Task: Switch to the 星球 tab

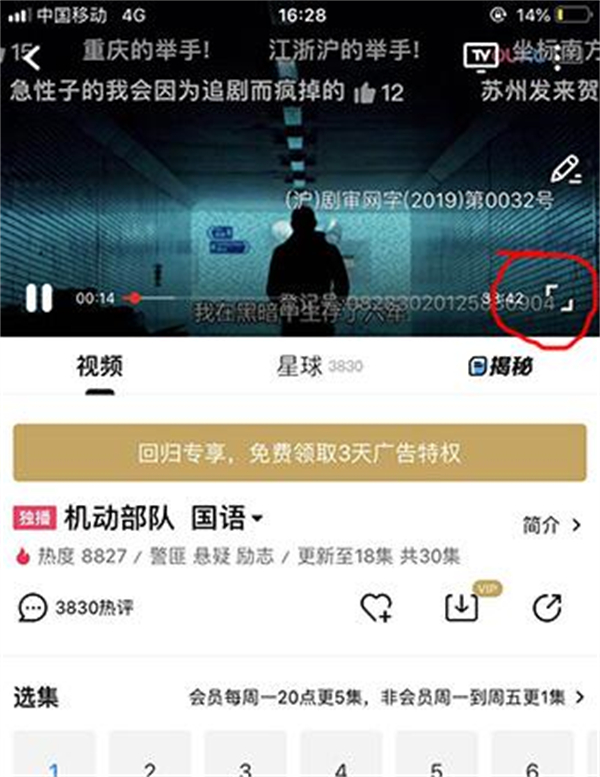Action: click(x=300, y=367)
